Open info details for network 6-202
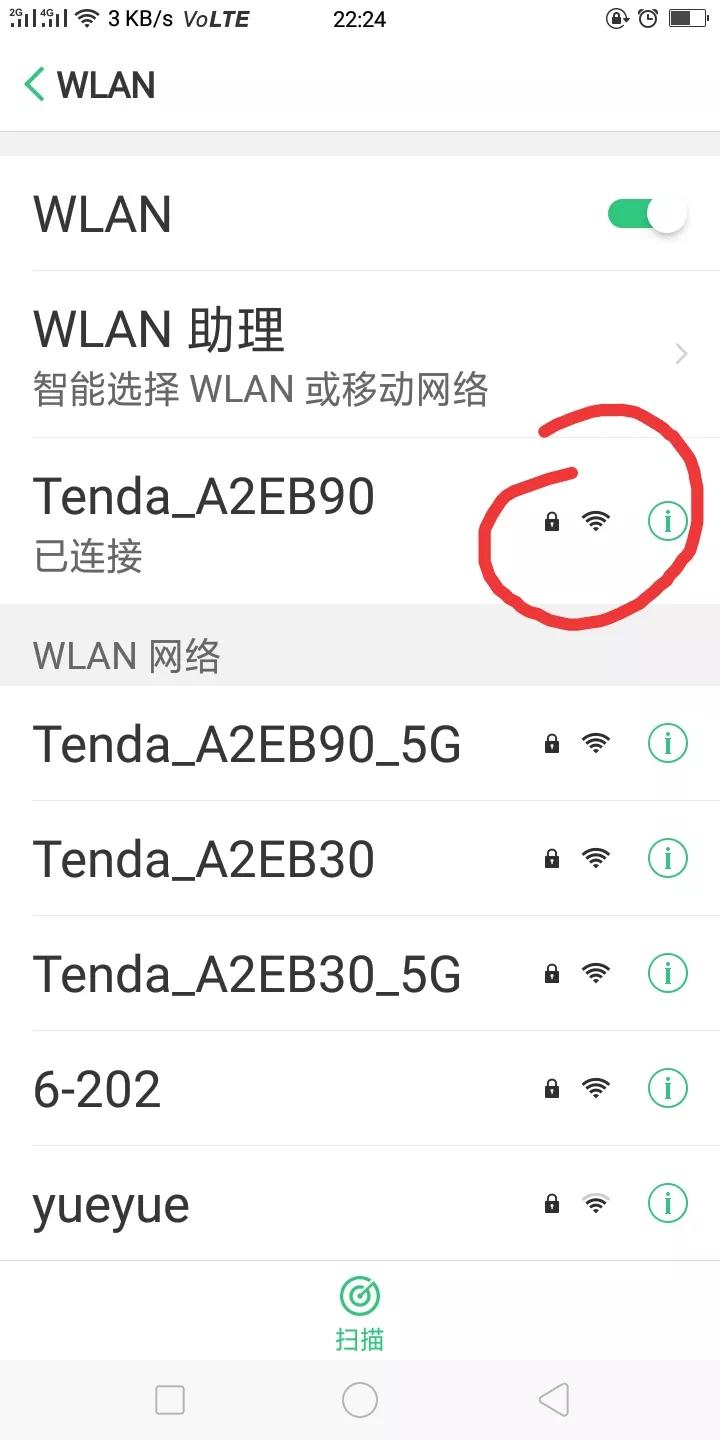720x1440 pixels. (x=667, y=1088)
